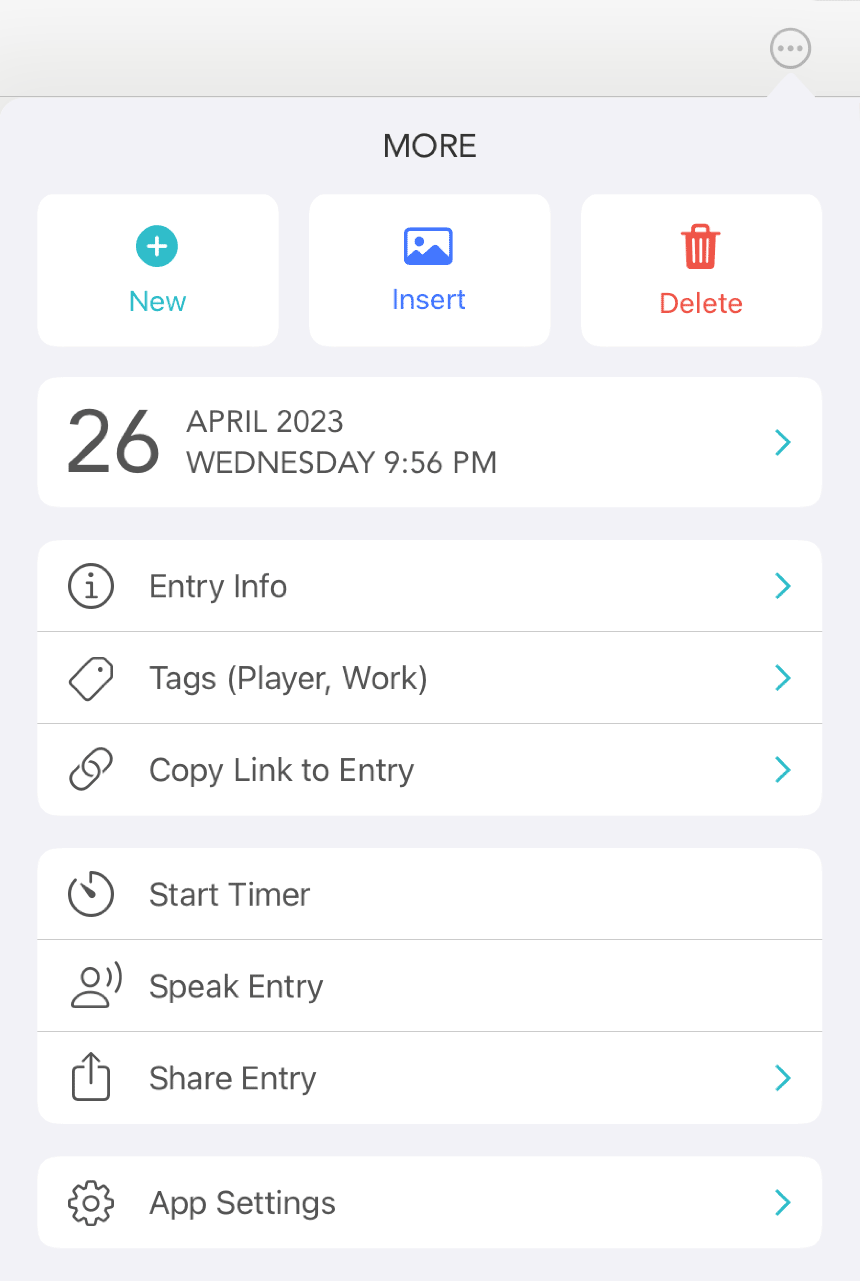Create a New entry

click(158, 270)
